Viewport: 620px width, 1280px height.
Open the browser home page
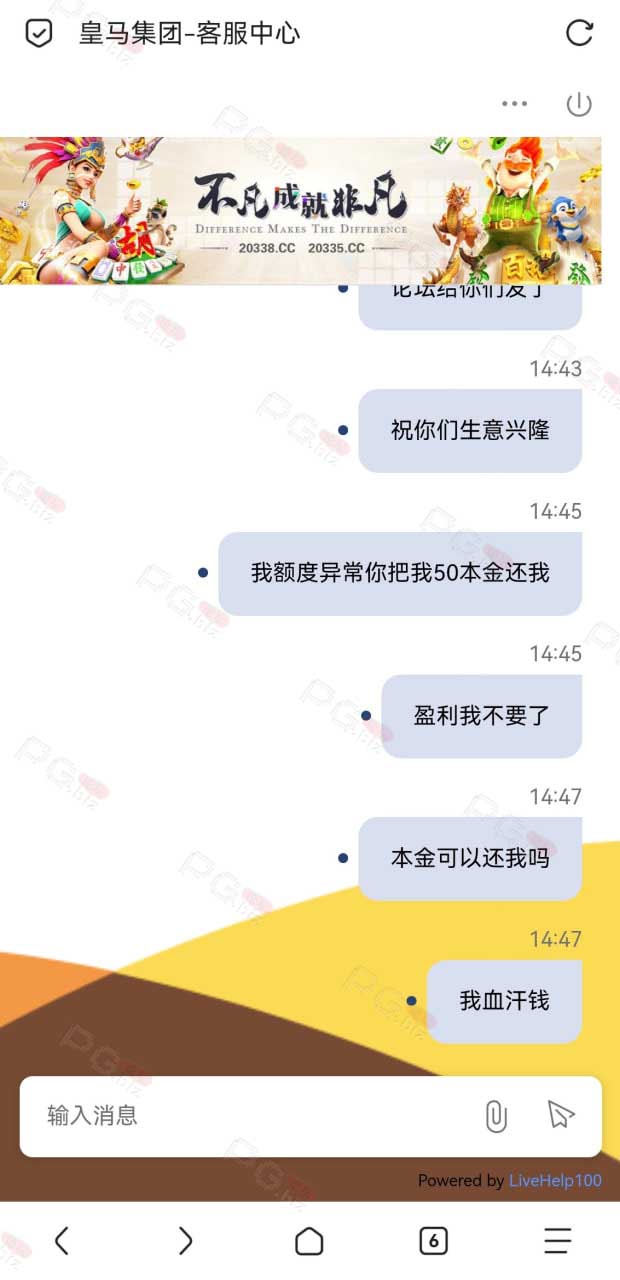309,1241
